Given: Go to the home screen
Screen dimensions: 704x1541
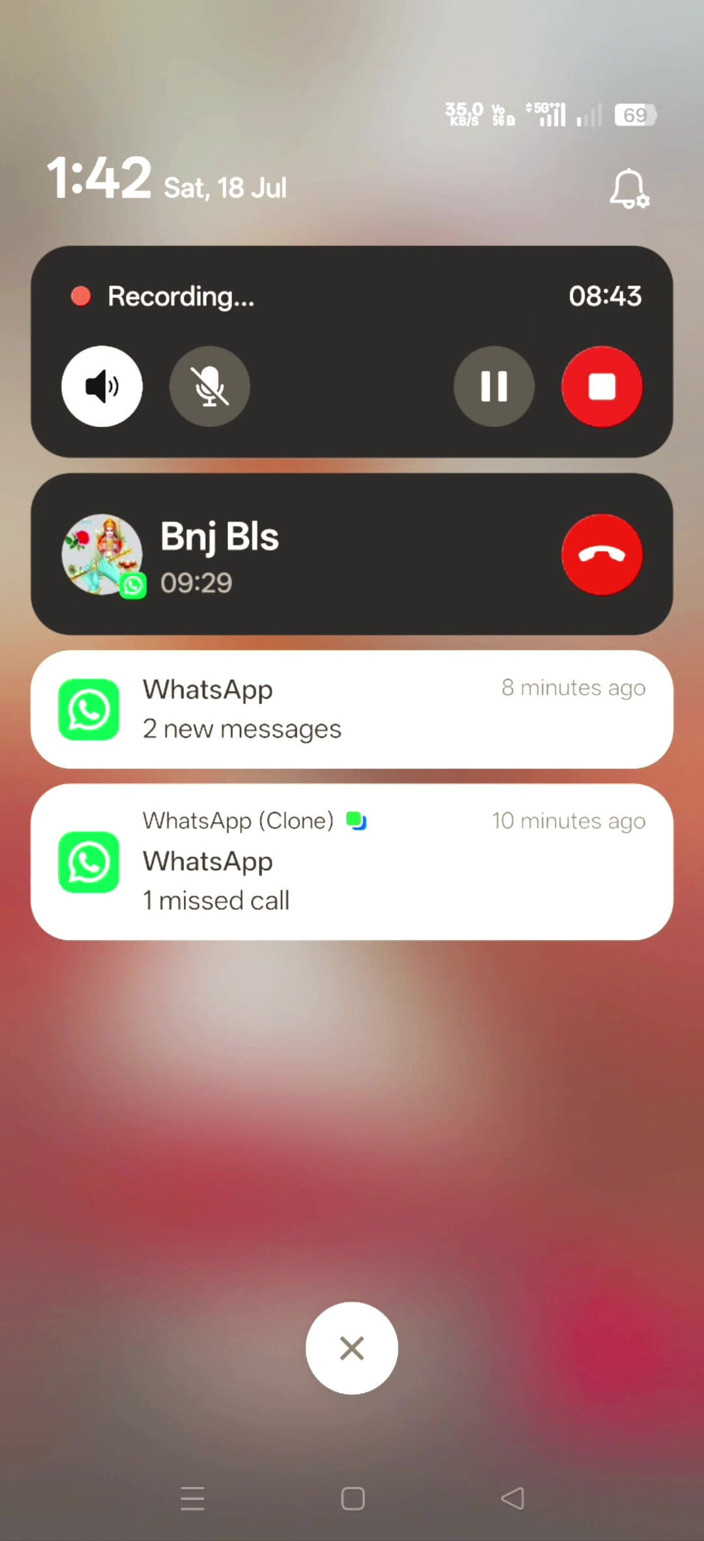Looking at the screenshot, I should coord(352,1497).
